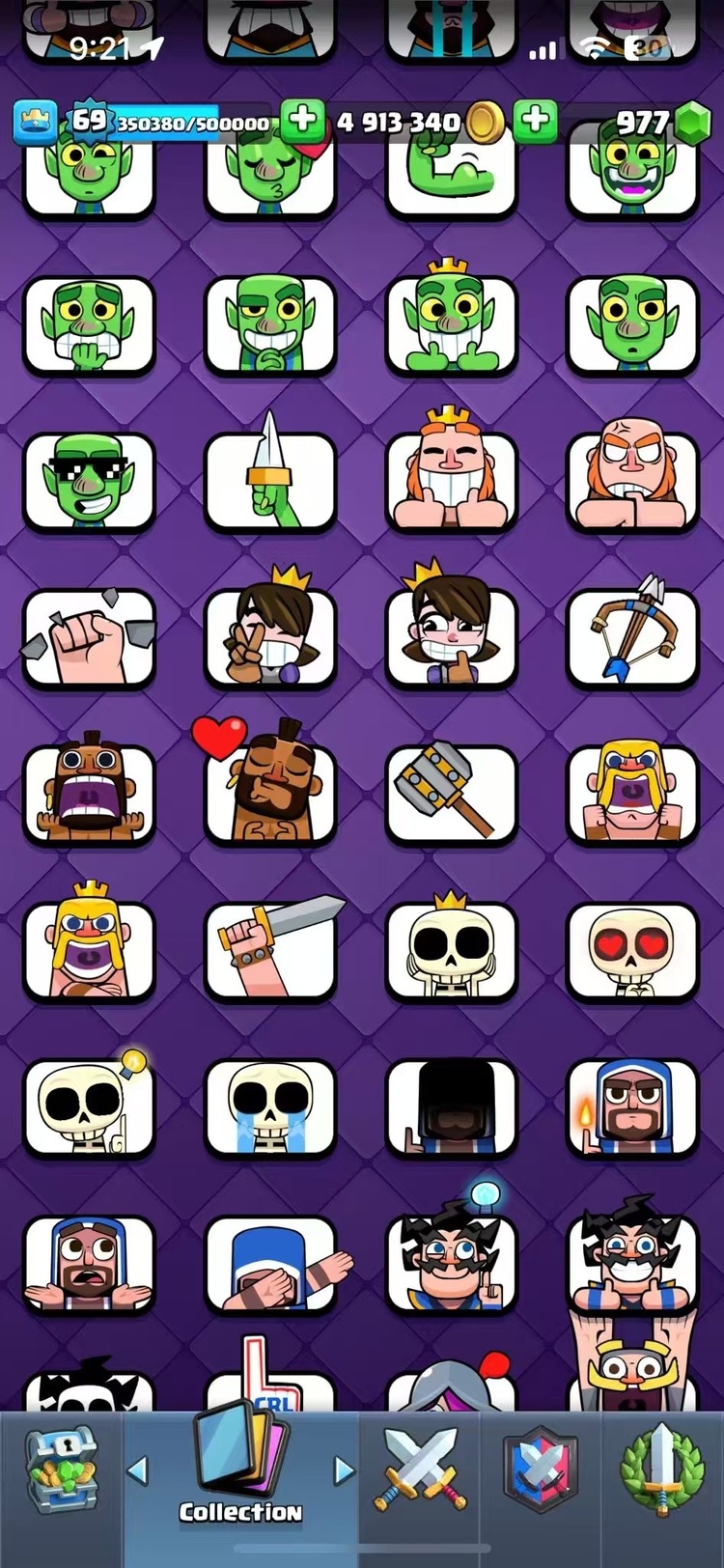The height and width of the screenshot is (1568, 724).
Task: Open the Events laurel sword tab
Action: tap(661, 1469)
